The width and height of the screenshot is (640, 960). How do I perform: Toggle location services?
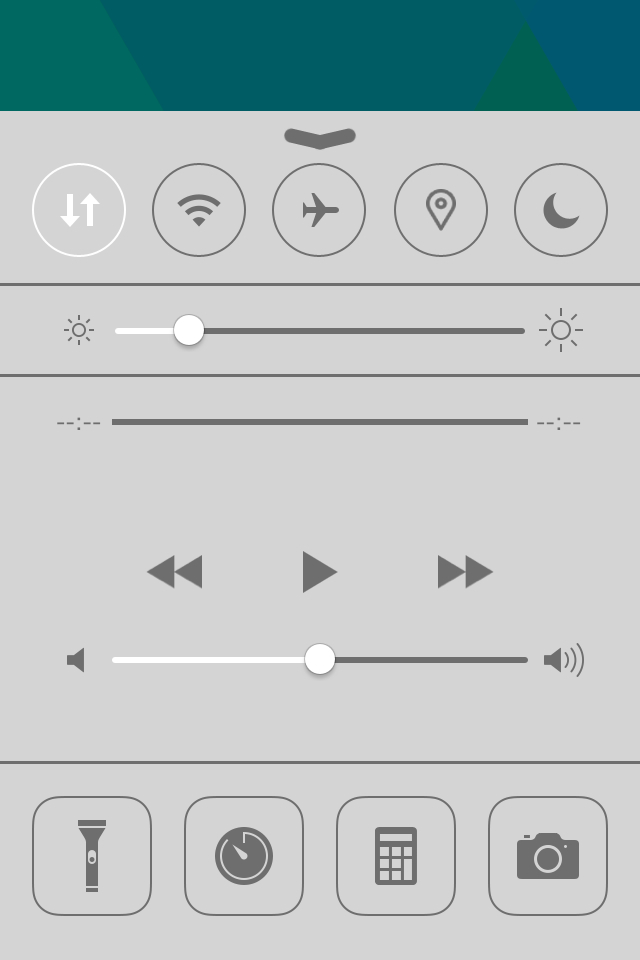pos(441,210)
